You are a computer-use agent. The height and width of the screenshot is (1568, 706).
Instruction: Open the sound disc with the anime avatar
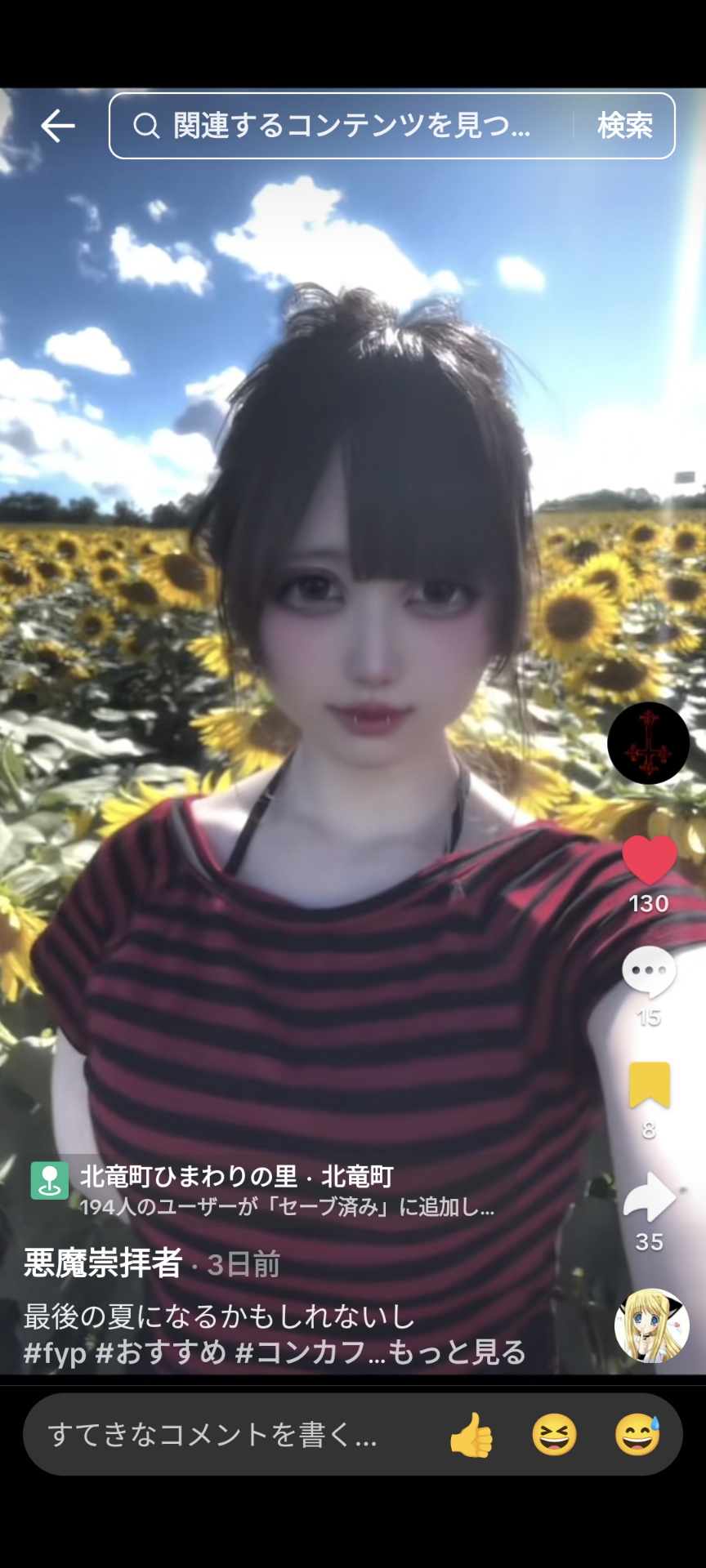click(x=651, y=1326)
